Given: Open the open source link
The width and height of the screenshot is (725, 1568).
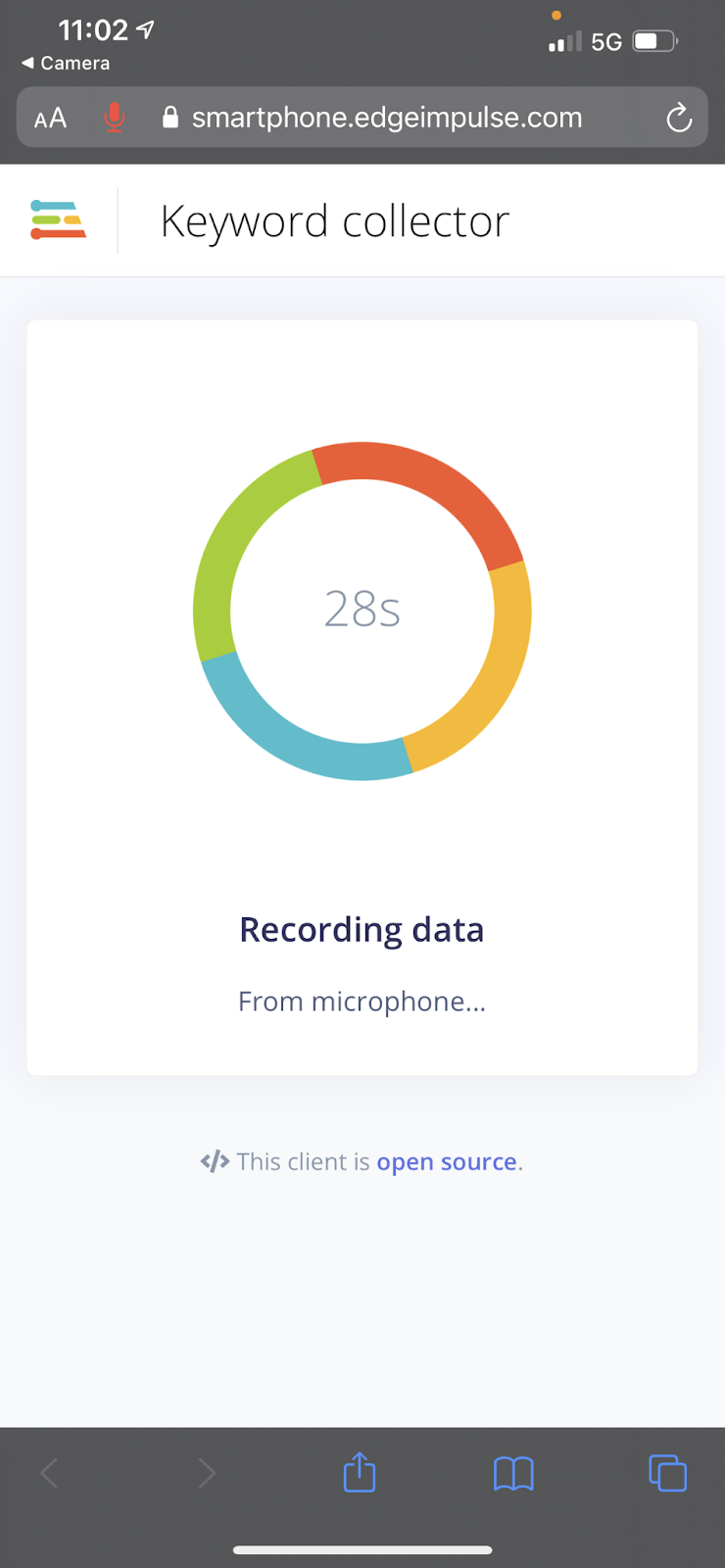Looking at the screenshot, I should pyautogui.click(x=447, y=1161).
